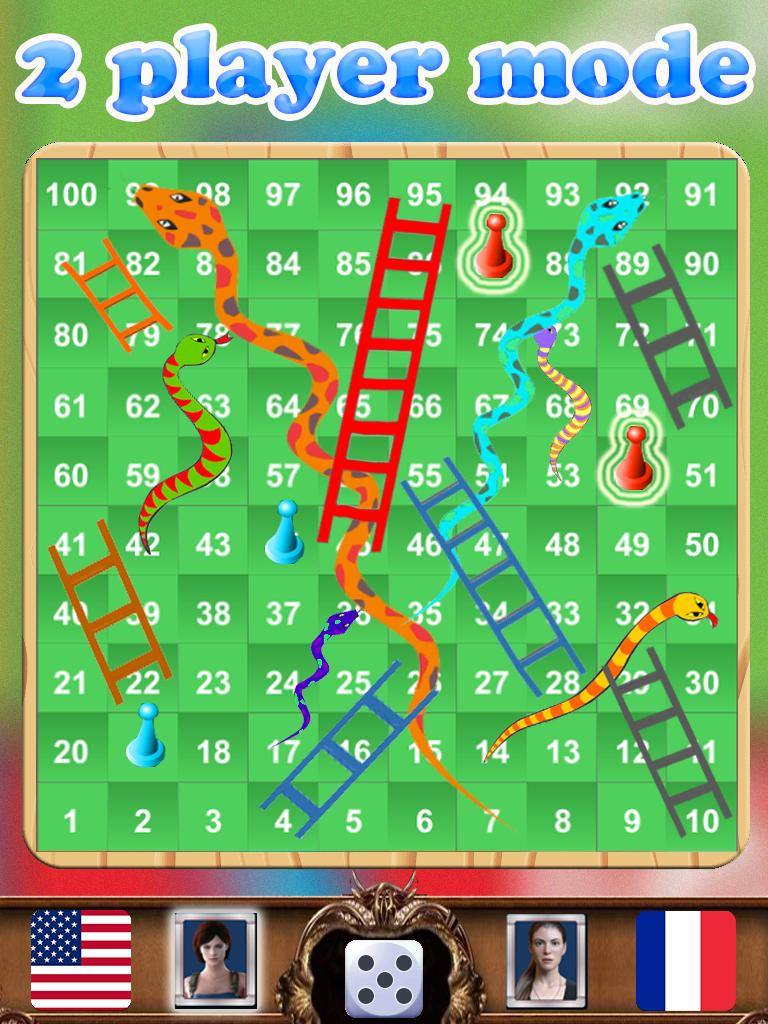Screen dimensions: 768x1024
Task: Select the highlighted red pawn near square 87
Action: click(493, 246)
